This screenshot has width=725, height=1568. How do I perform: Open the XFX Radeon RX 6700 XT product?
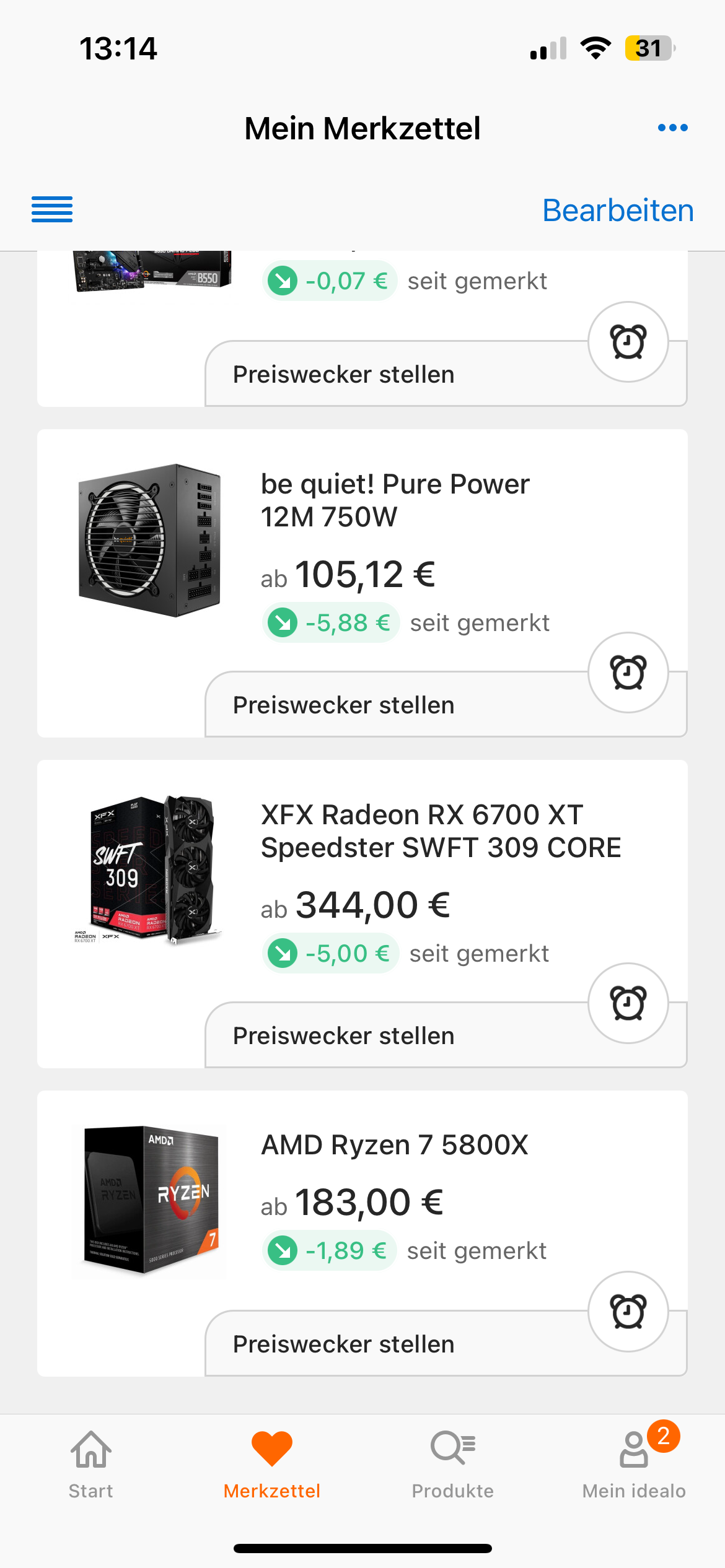pyautogui.click(x=440, y=831)
